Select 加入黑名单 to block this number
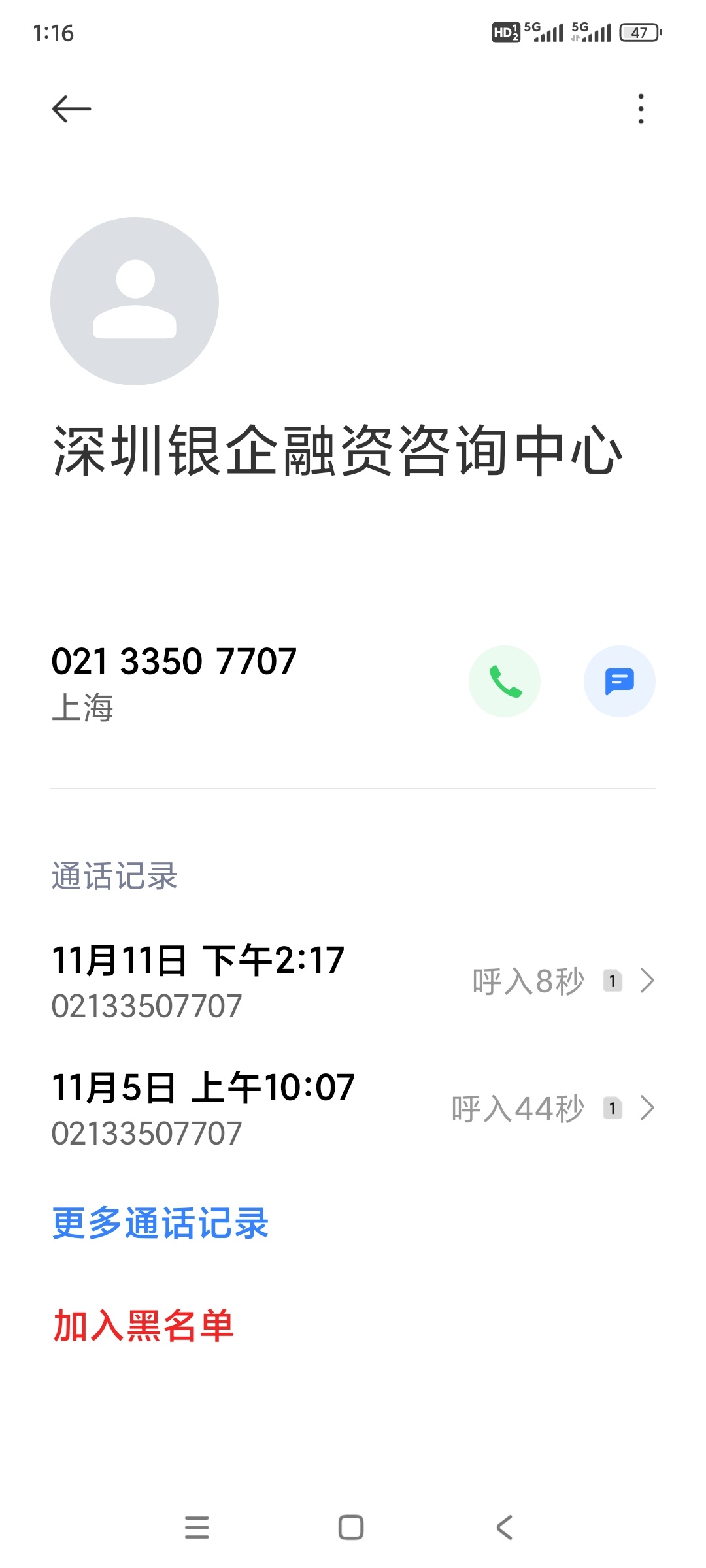This screenshot has height=1568, width=706. coord(143,1326)
